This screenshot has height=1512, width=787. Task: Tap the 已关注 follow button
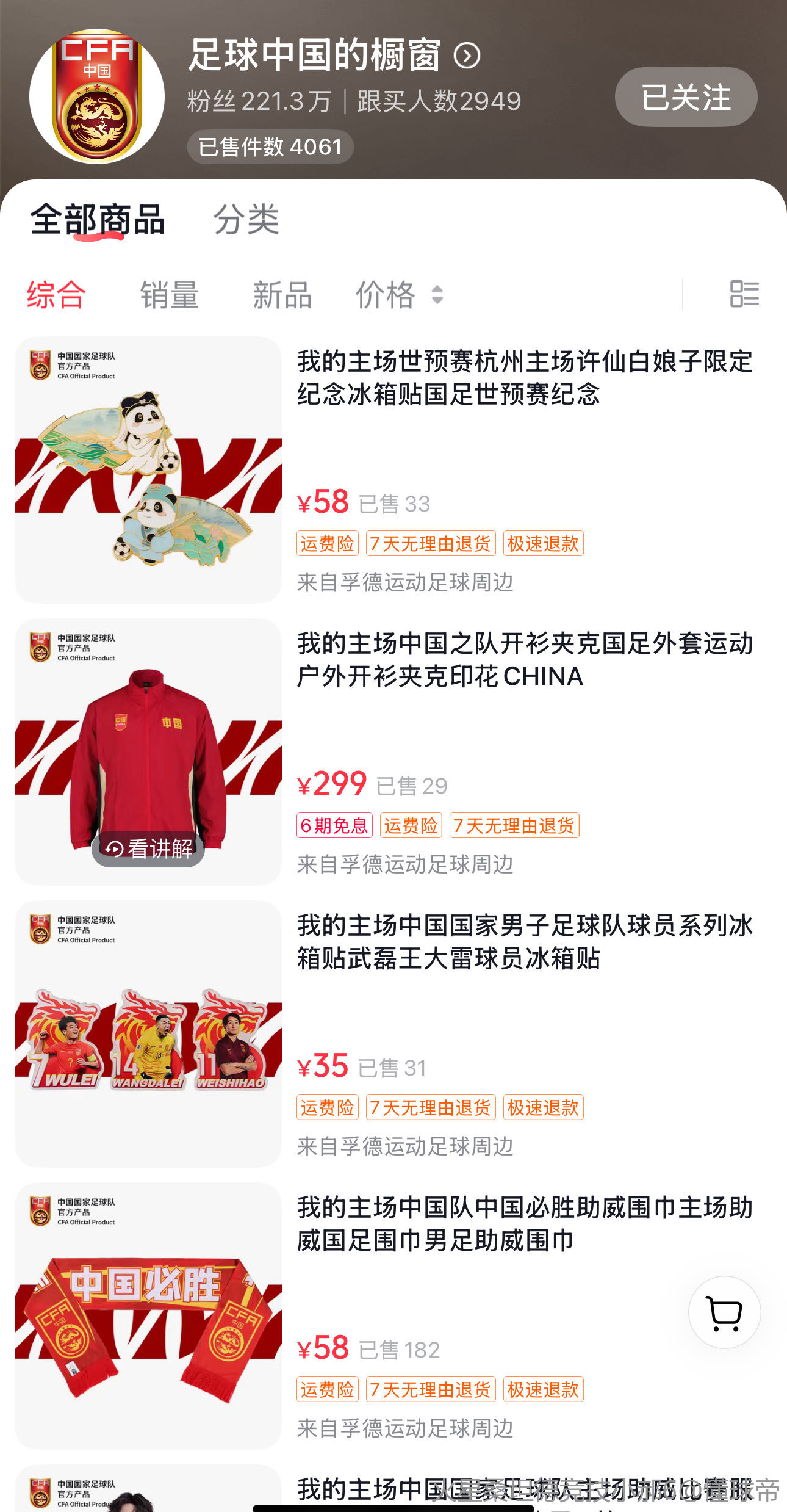686,97
